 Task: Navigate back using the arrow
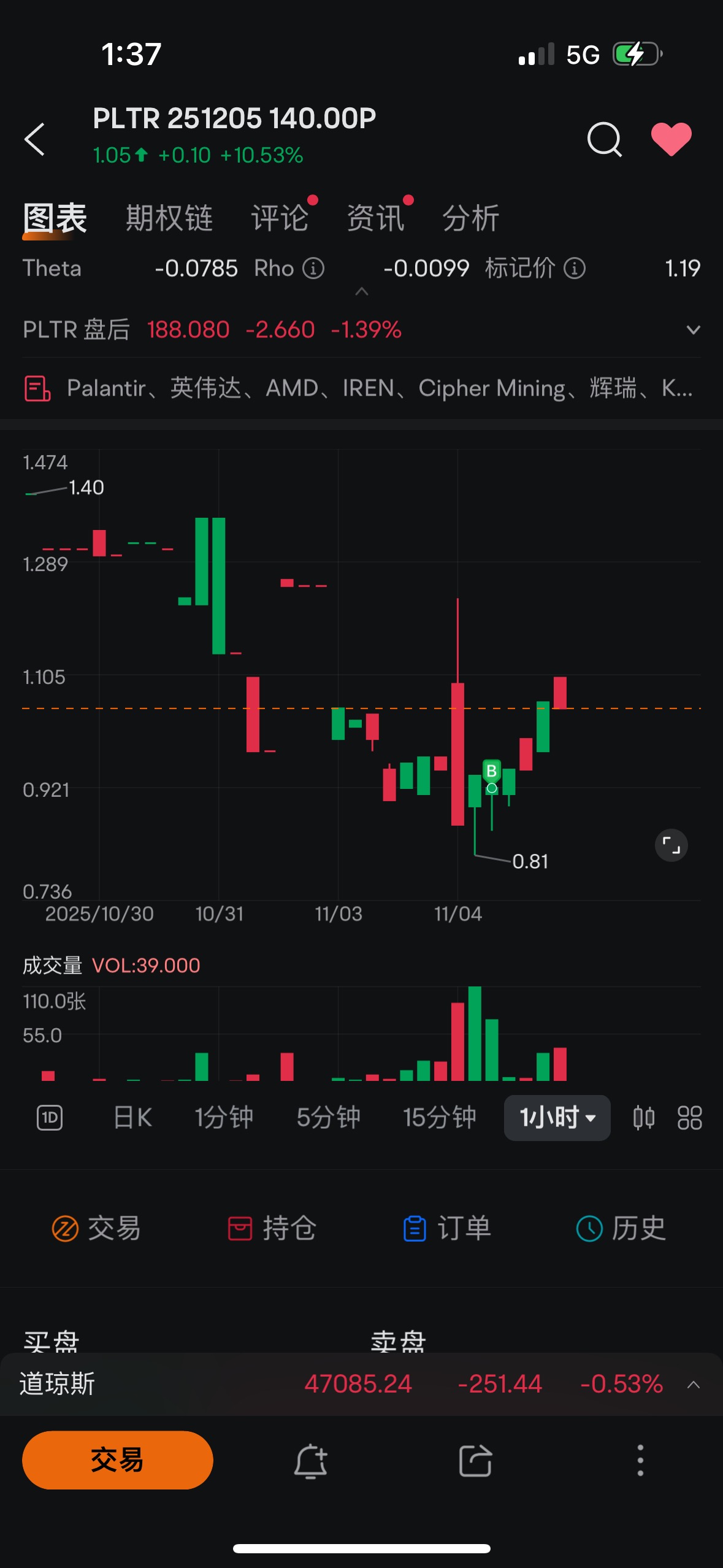36,140
